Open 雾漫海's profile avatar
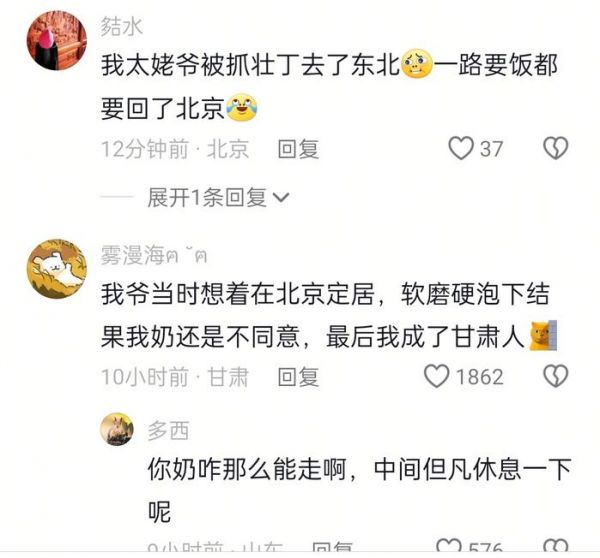 point(55,268)
